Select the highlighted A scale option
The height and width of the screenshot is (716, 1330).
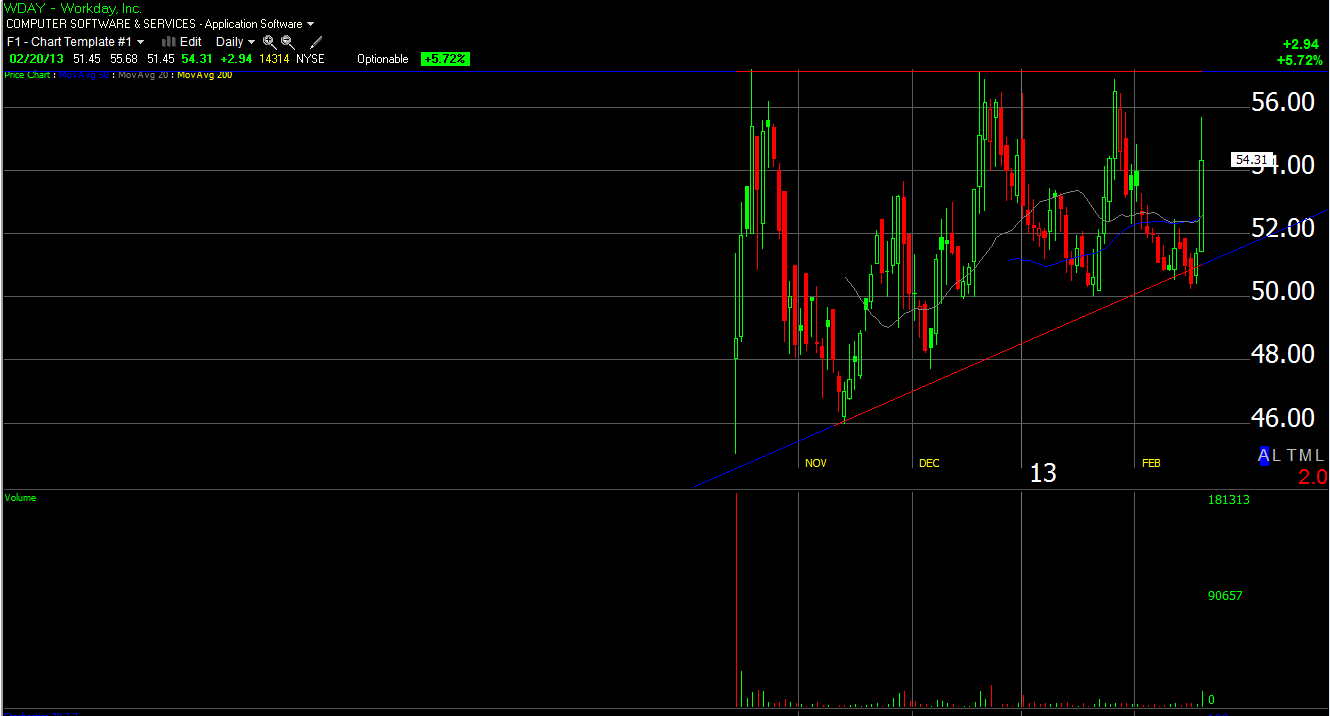coord(1264,456)
